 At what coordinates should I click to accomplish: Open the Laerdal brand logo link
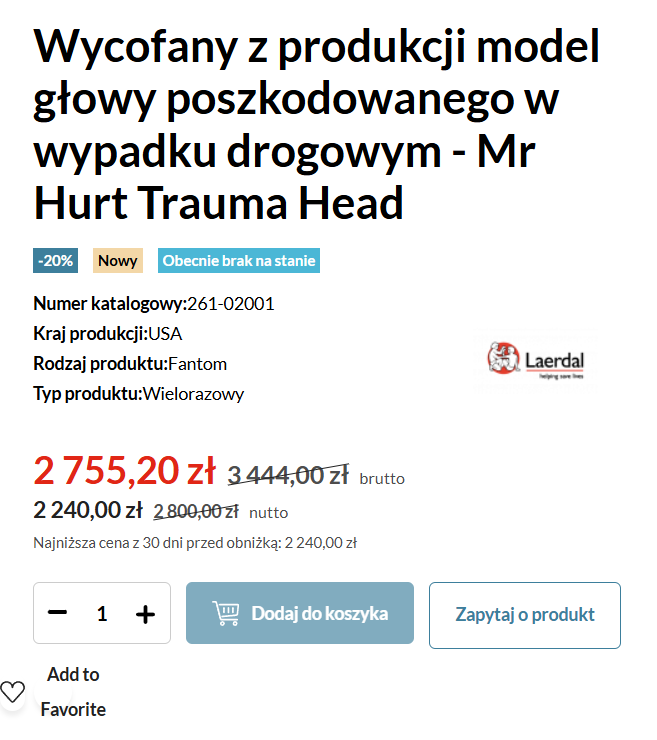click(x=536, y=361)
